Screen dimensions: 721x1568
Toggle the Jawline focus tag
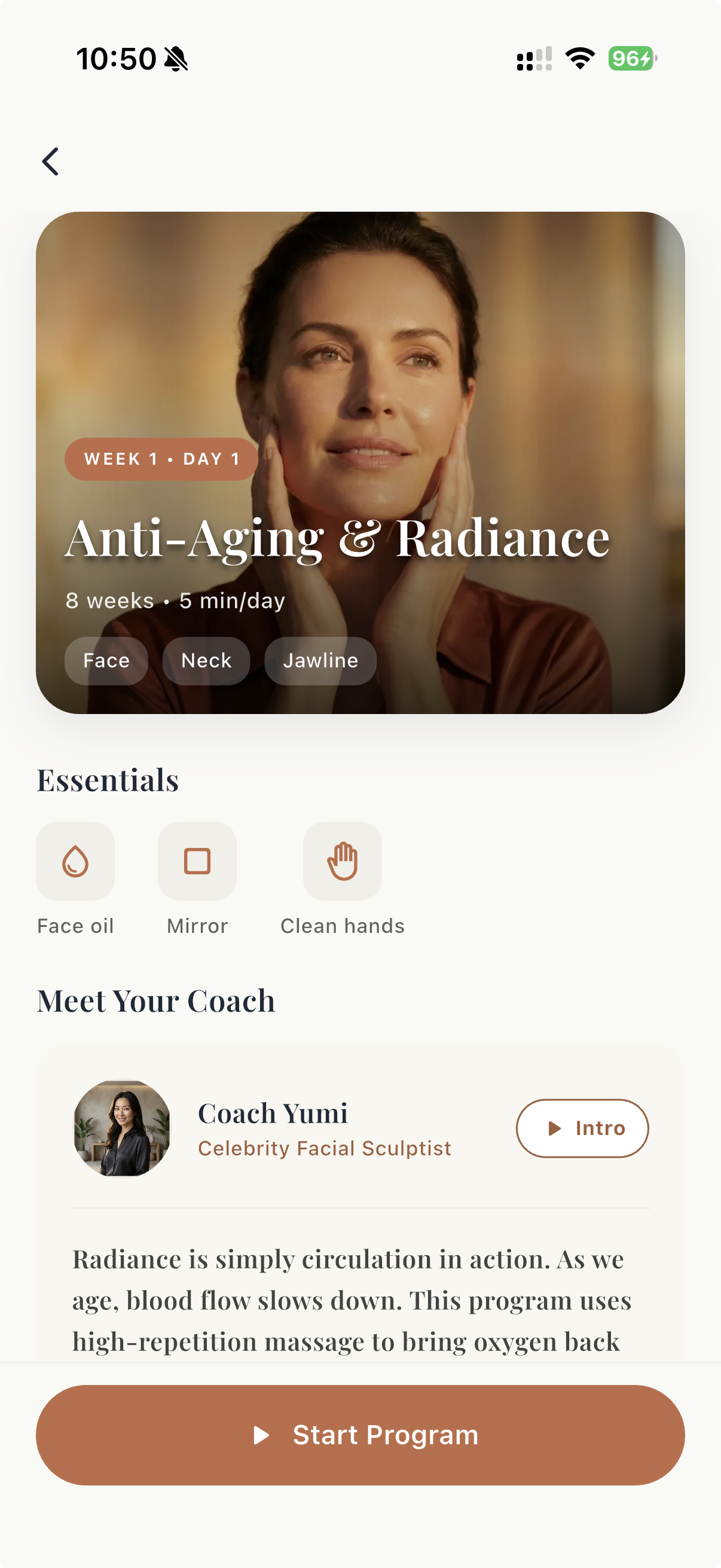click(320, 660)
